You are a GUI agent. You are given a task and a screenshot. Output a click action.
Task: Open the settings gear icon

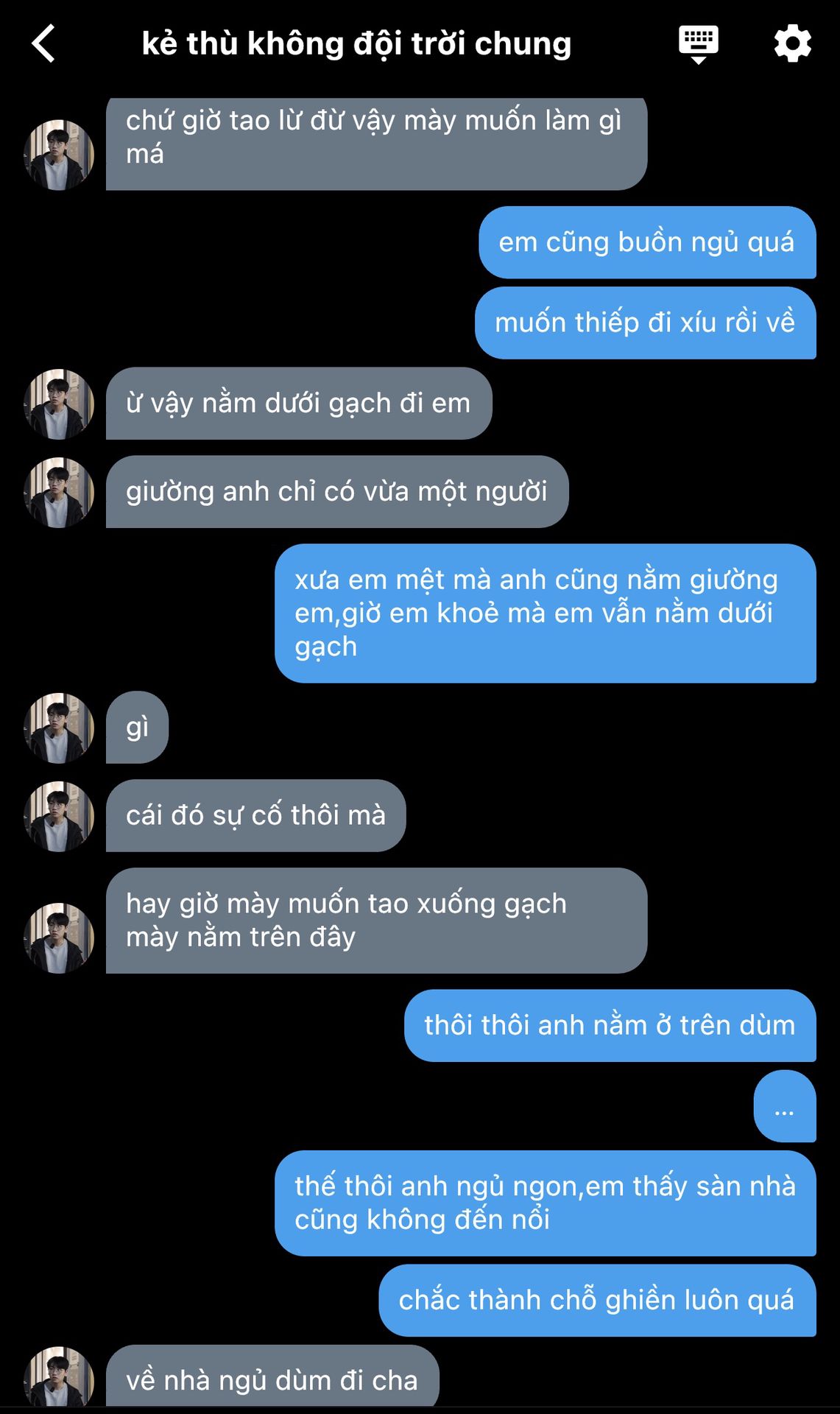pyautogui.click(x=793, y=43)
